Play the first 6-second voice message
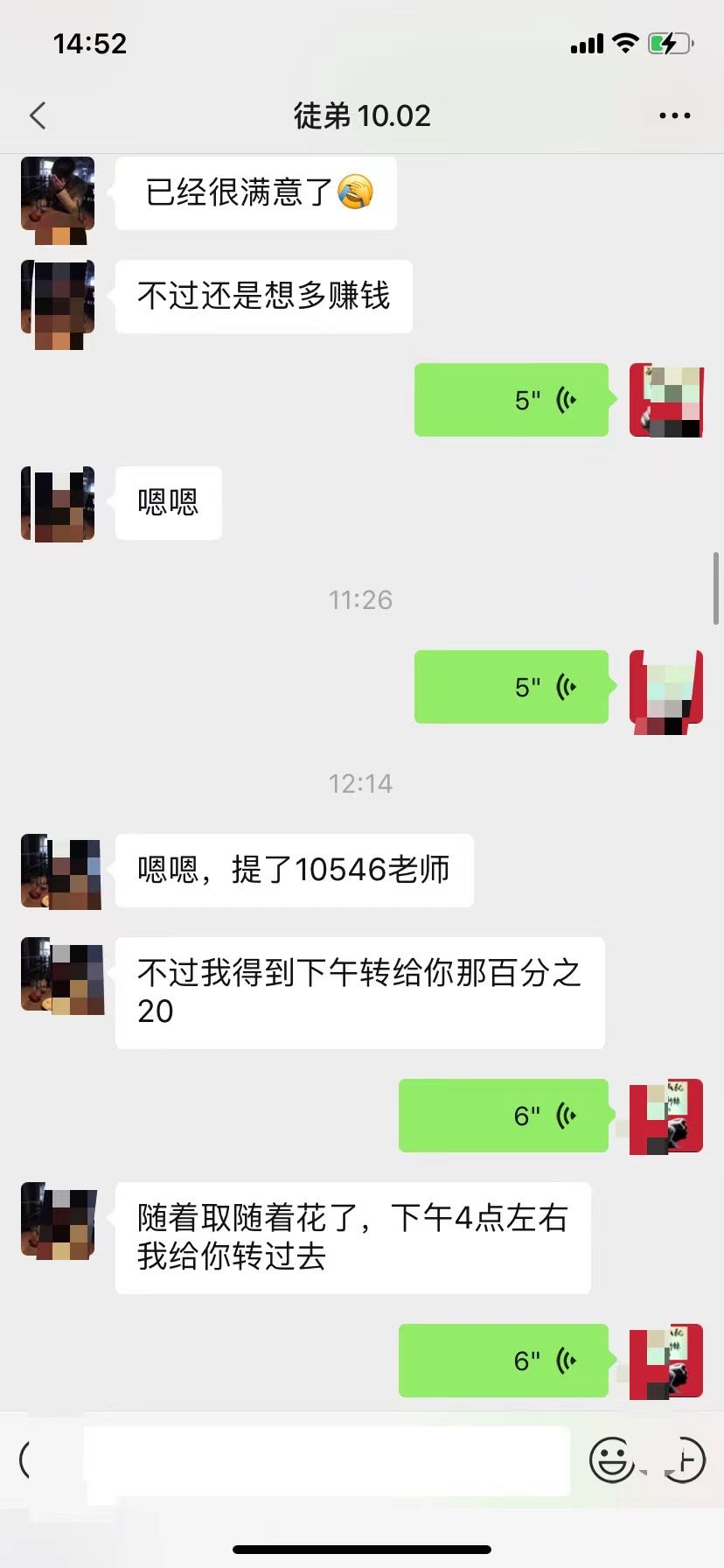Image resolution: width=724 pixels, height=1568 pixels. coord(503,1115)
